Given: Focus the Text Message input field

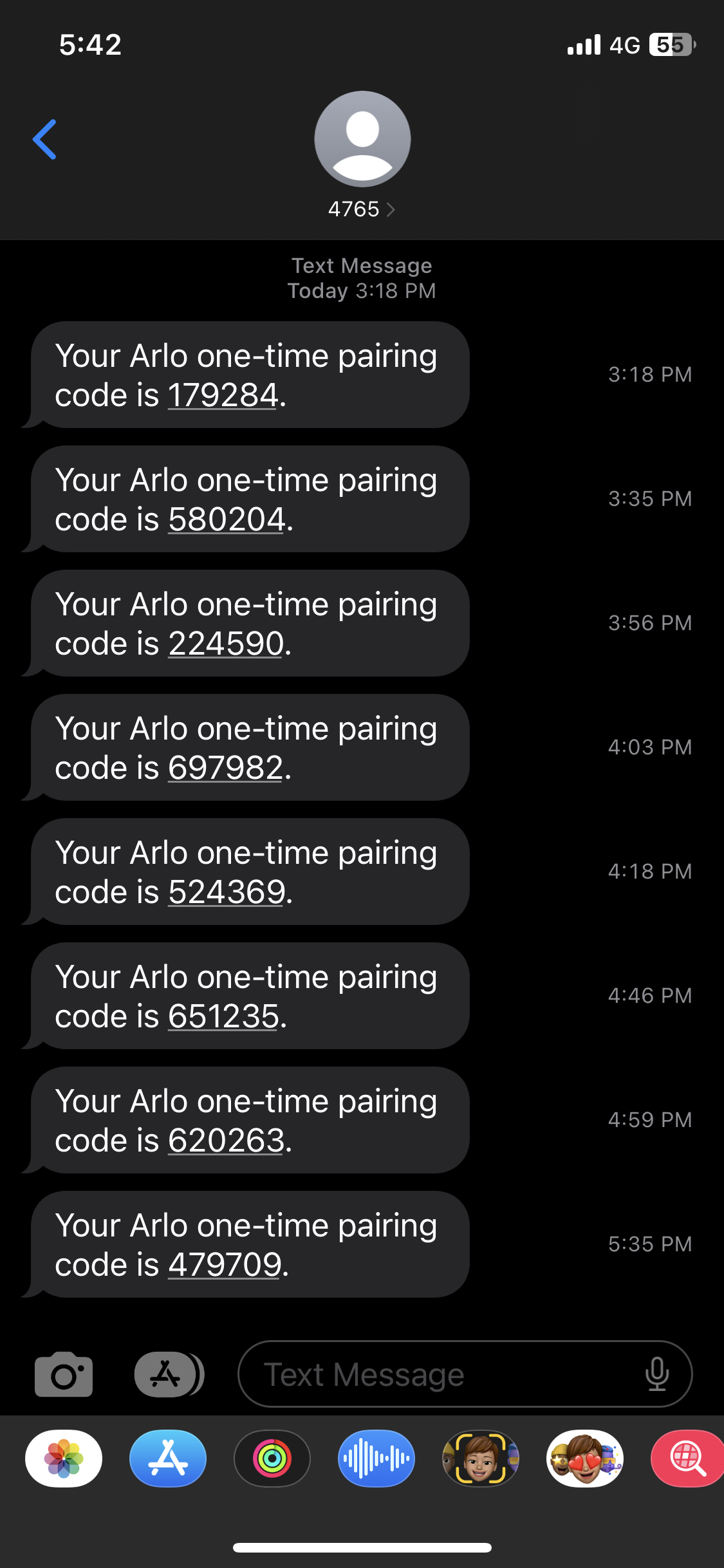Looking at the screenshot, I should [x=438, y=1374].
